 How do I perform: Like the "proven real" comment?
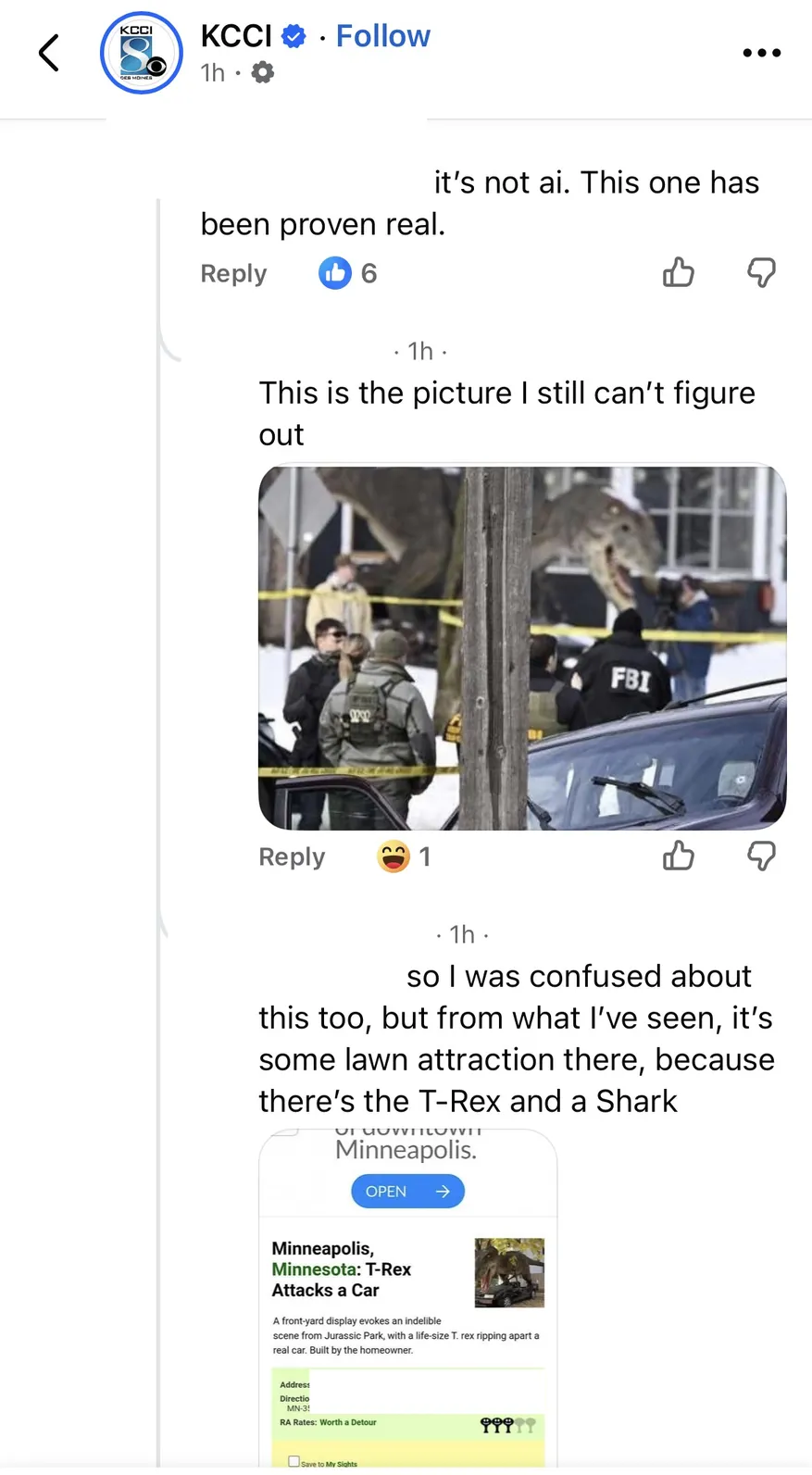pyautogui.click(x=678, y=272)
